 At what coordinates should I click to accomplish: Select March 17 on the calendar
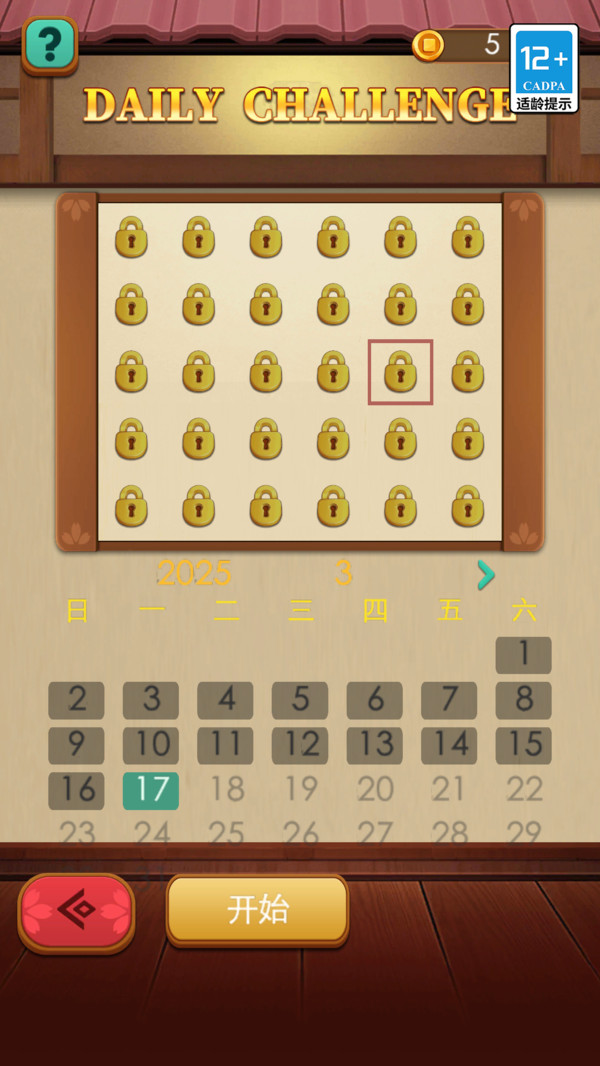pos(151,790)
